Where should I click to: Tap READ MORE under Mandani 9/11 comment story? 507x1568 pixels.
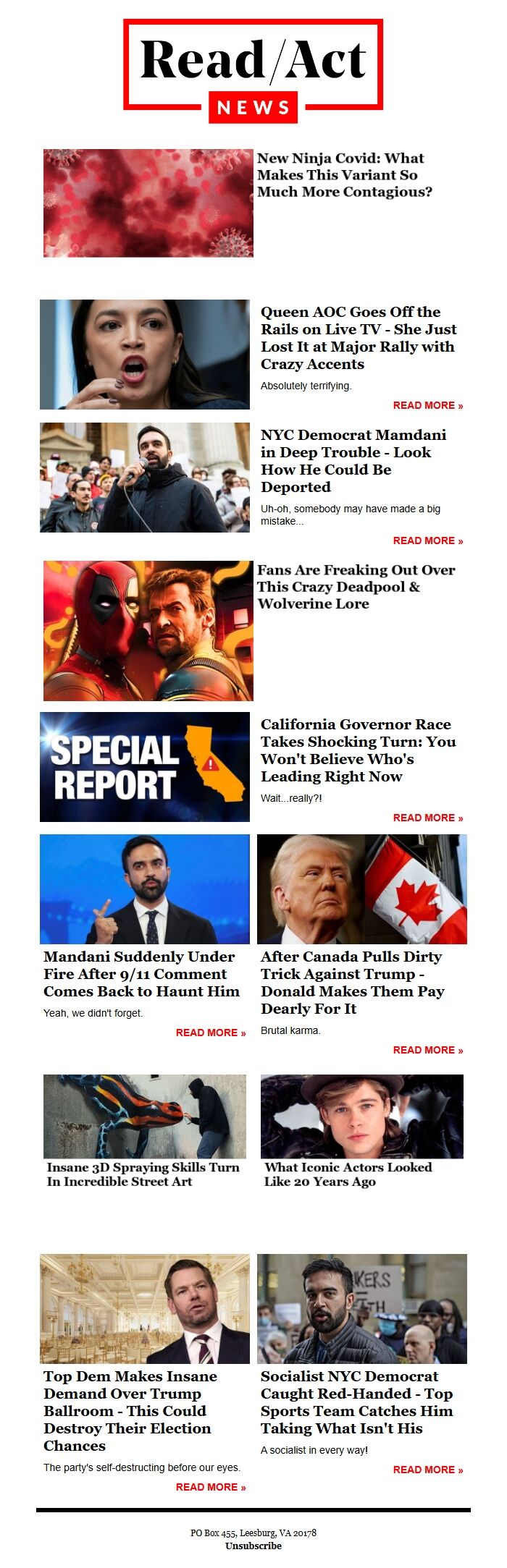tap(210, 1033)
